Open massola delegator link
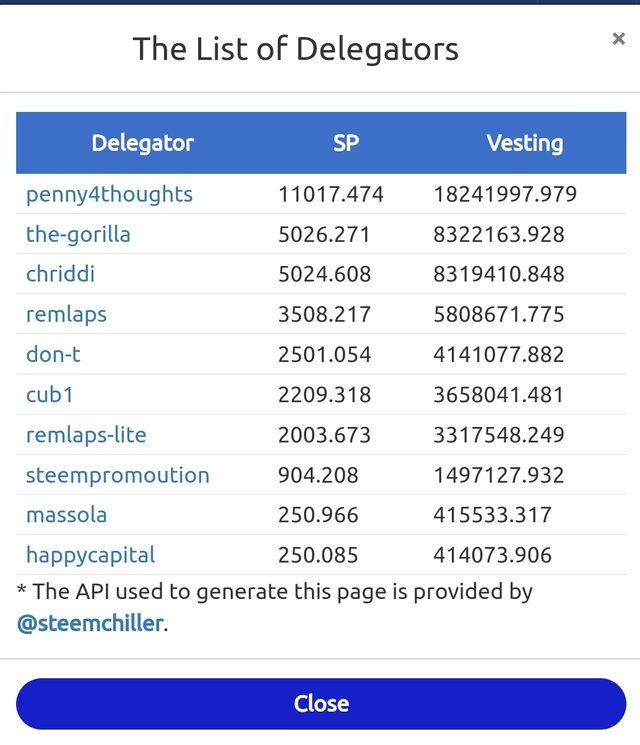This screenshot has height=745, width=640. [x=66, y=515]
